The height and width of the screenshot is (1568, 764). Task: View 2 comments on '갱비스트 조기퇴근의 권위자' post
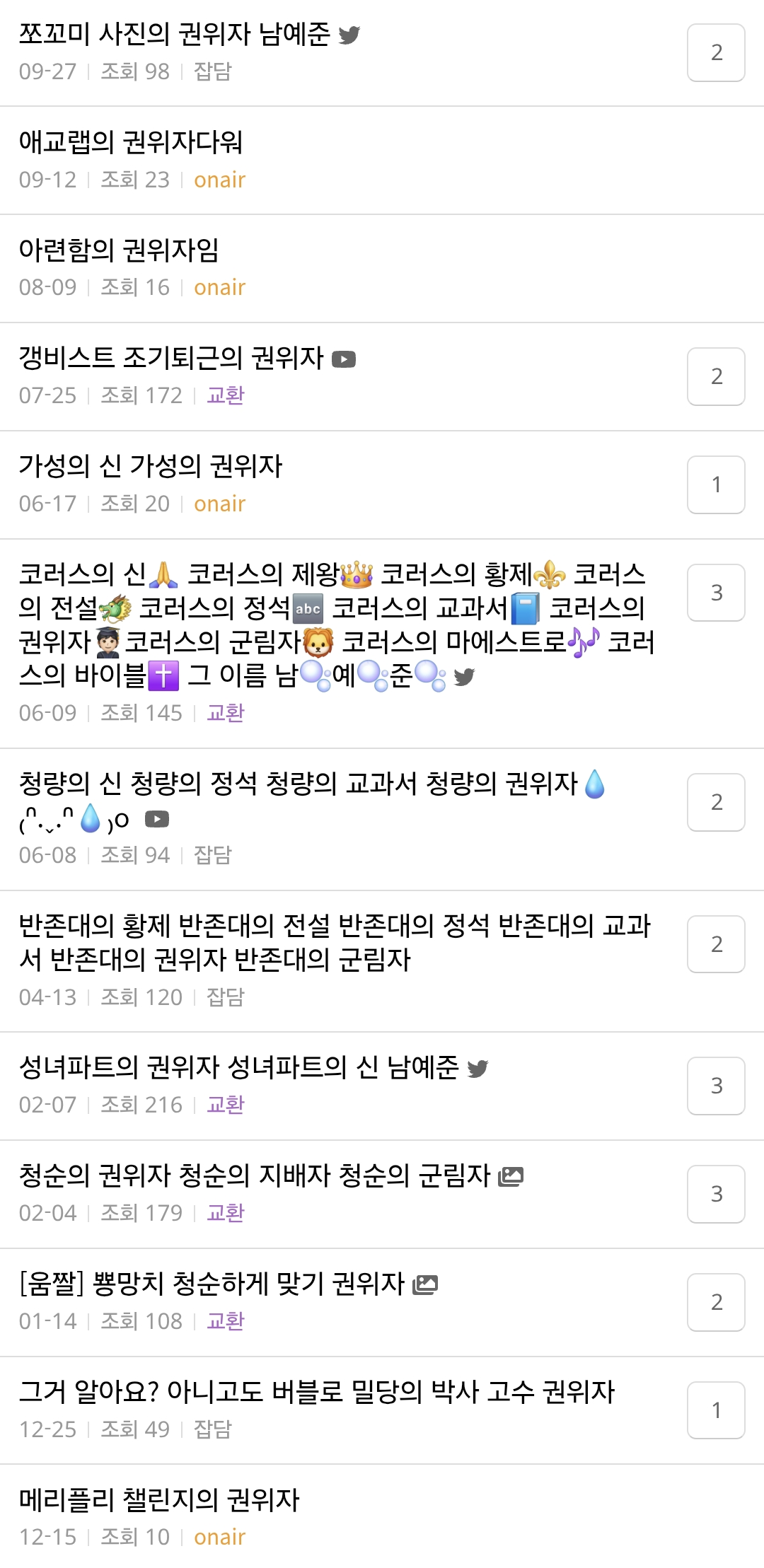pyautogui.click(x=716, y=377)
